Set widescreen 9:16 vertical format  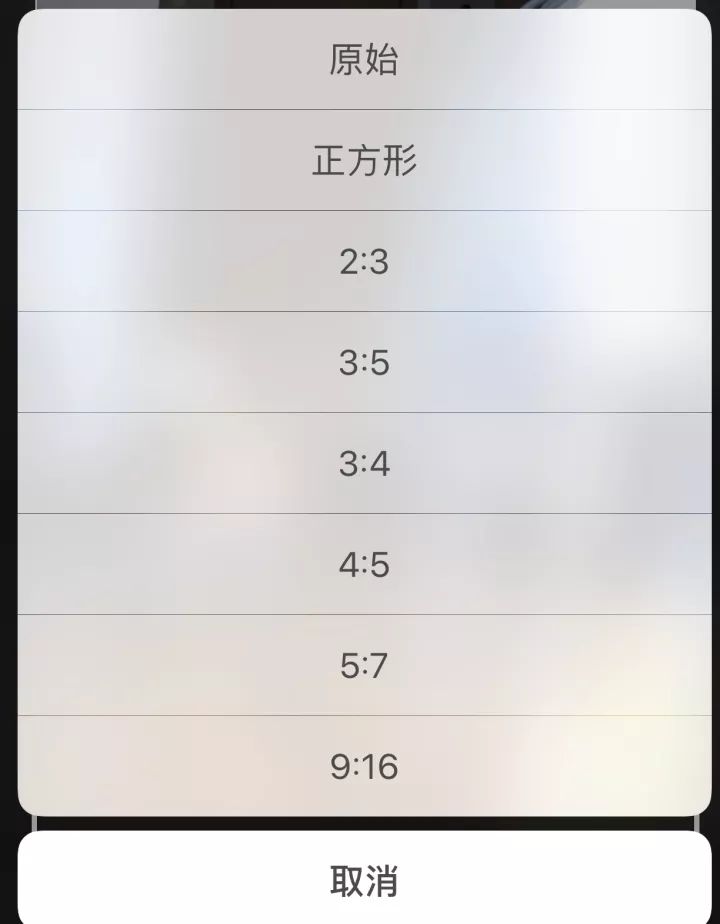coord(360,764)
